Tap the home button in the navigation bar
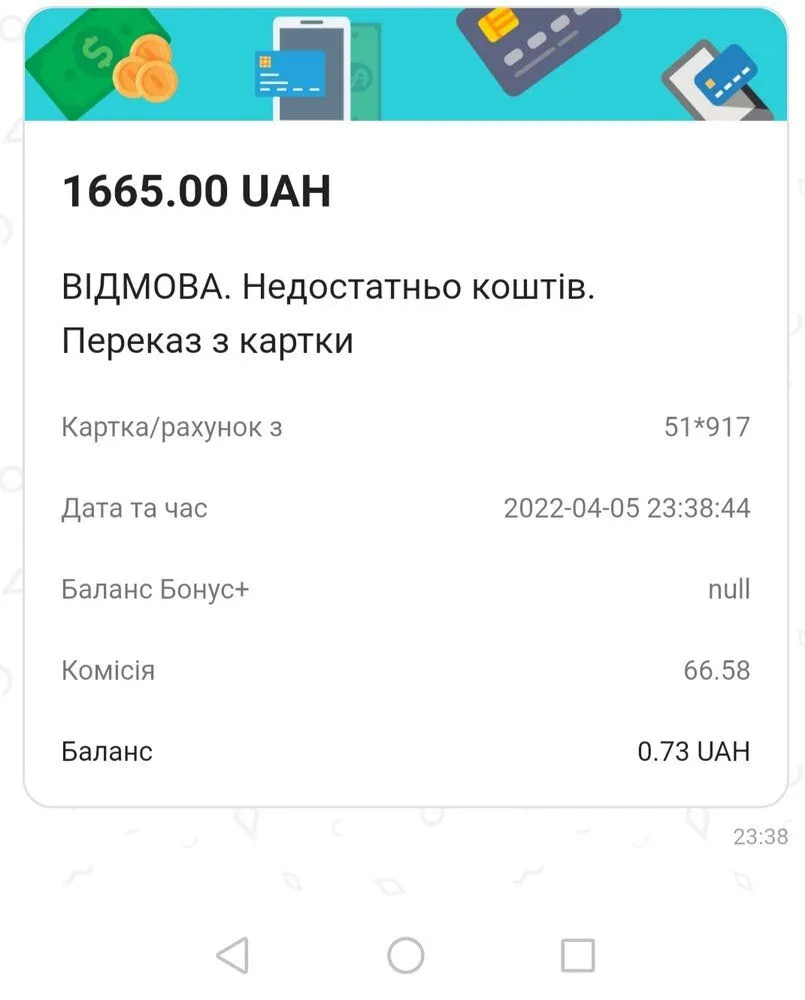Image resolution: width=805 pixels, height=1000 pixels. 405,955
